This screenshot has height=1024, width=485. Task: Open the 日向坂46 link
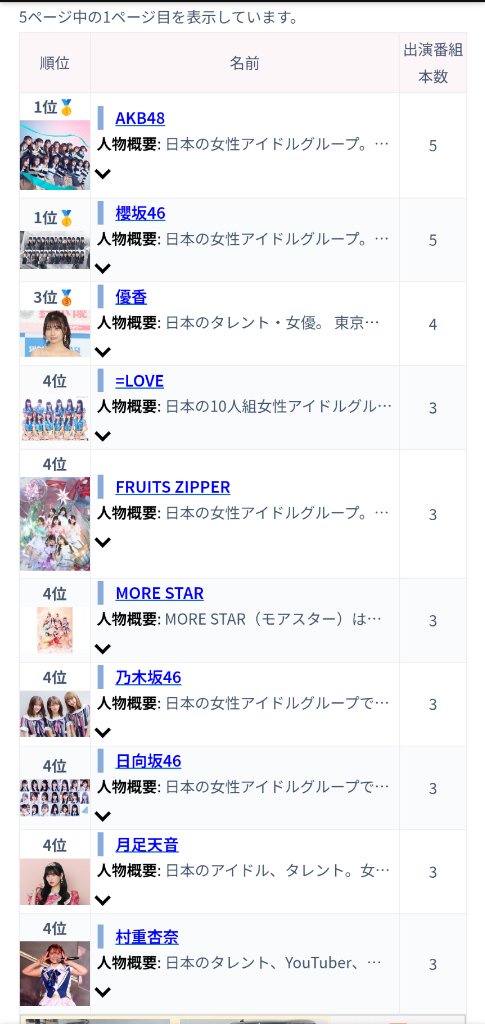coord(148,761)
